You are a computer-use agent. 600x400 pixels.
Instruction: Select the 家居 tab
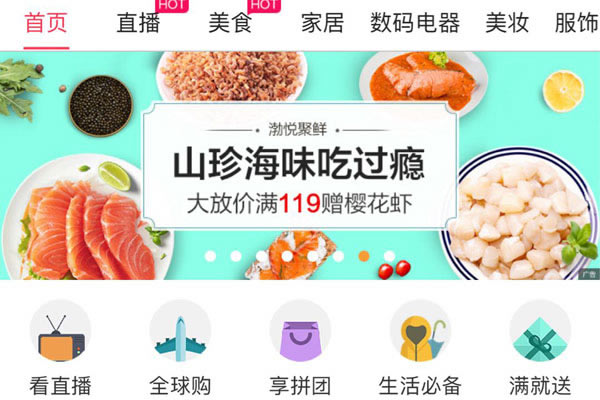point(322,24)
